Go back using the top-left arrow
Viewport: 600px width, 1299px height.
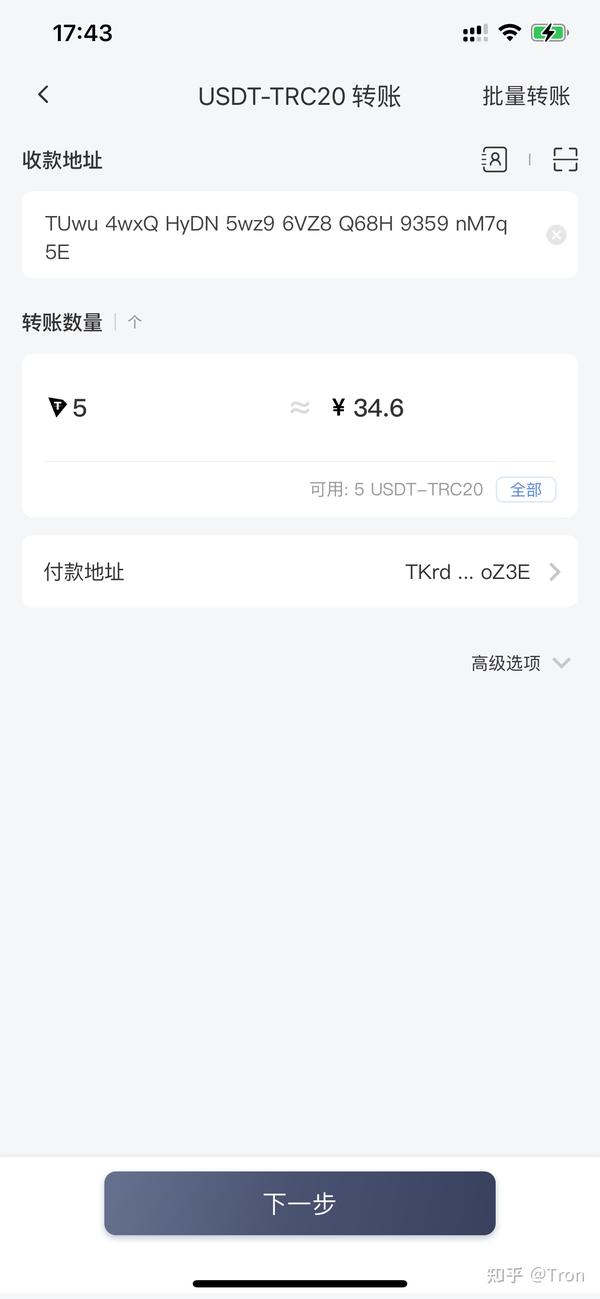coord(43,95)
